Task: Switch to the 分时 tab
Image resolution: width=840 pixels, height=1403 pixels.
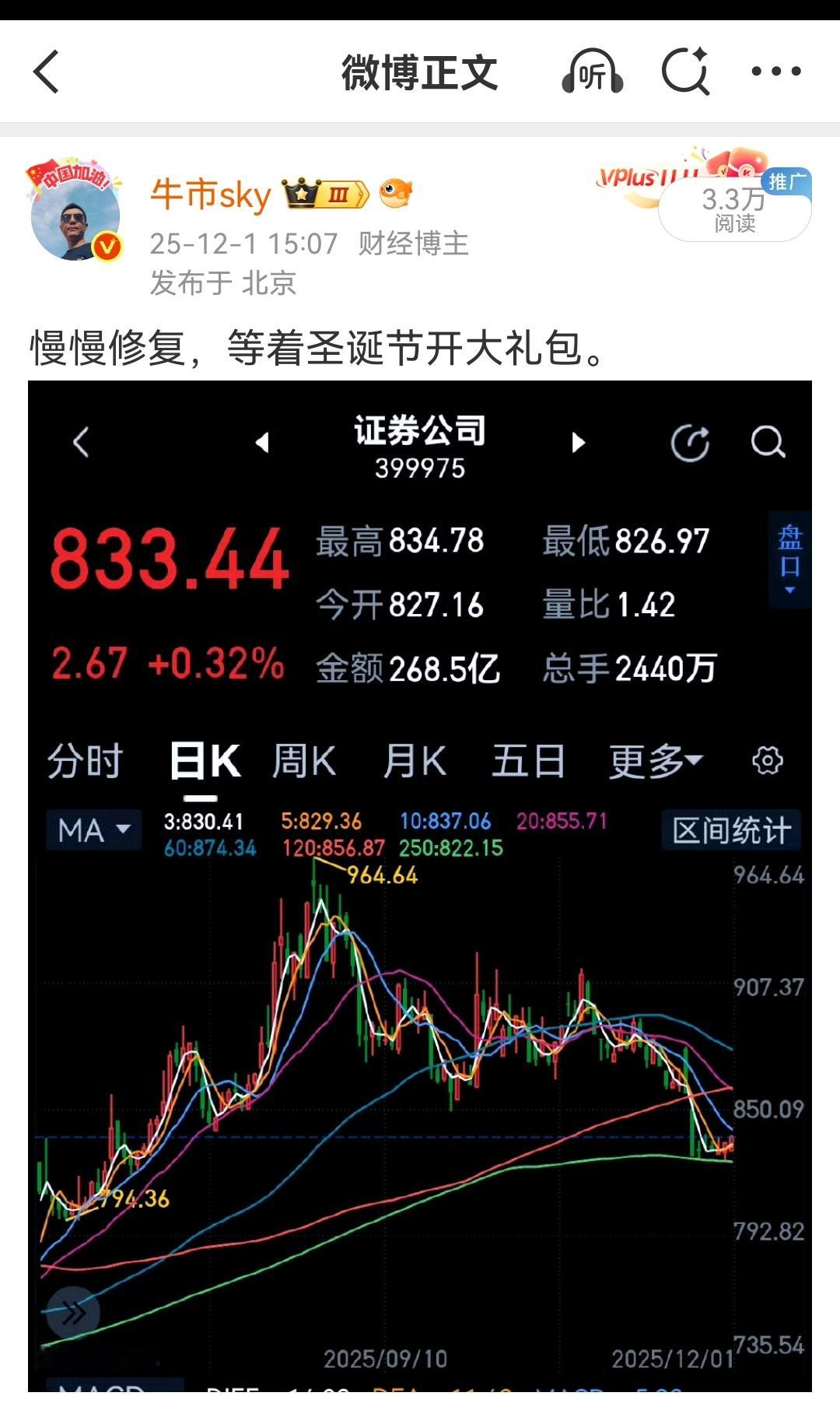Action: click(86, 760)
